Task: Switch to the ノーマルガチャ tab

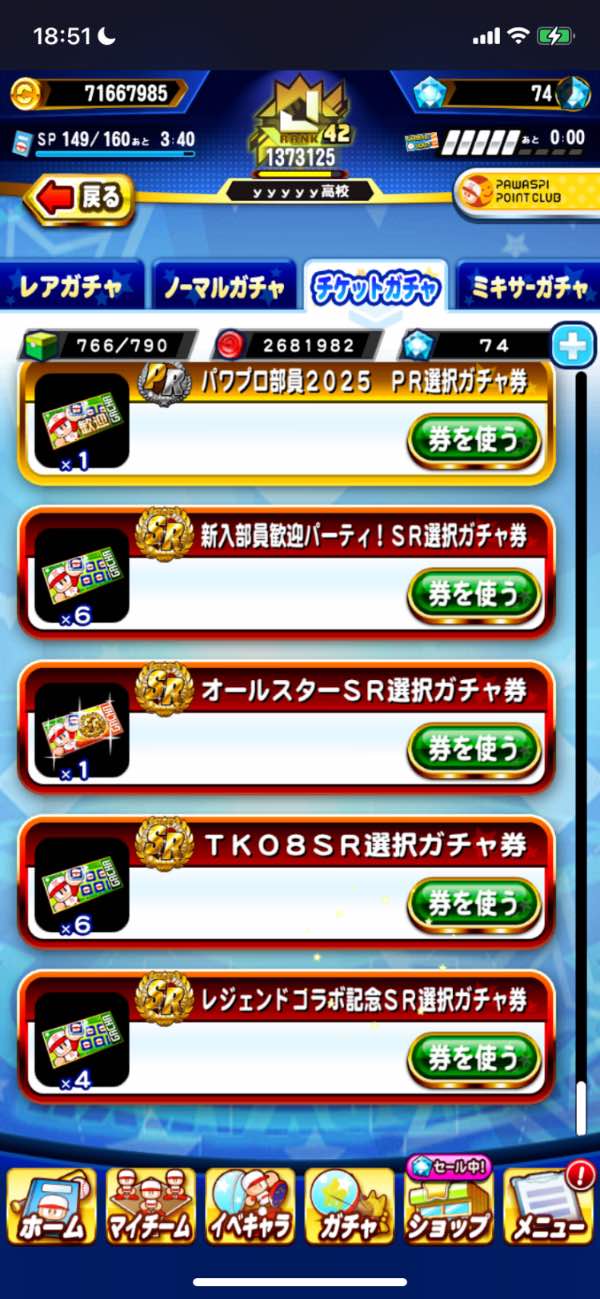Action: [x=223, y=289]
